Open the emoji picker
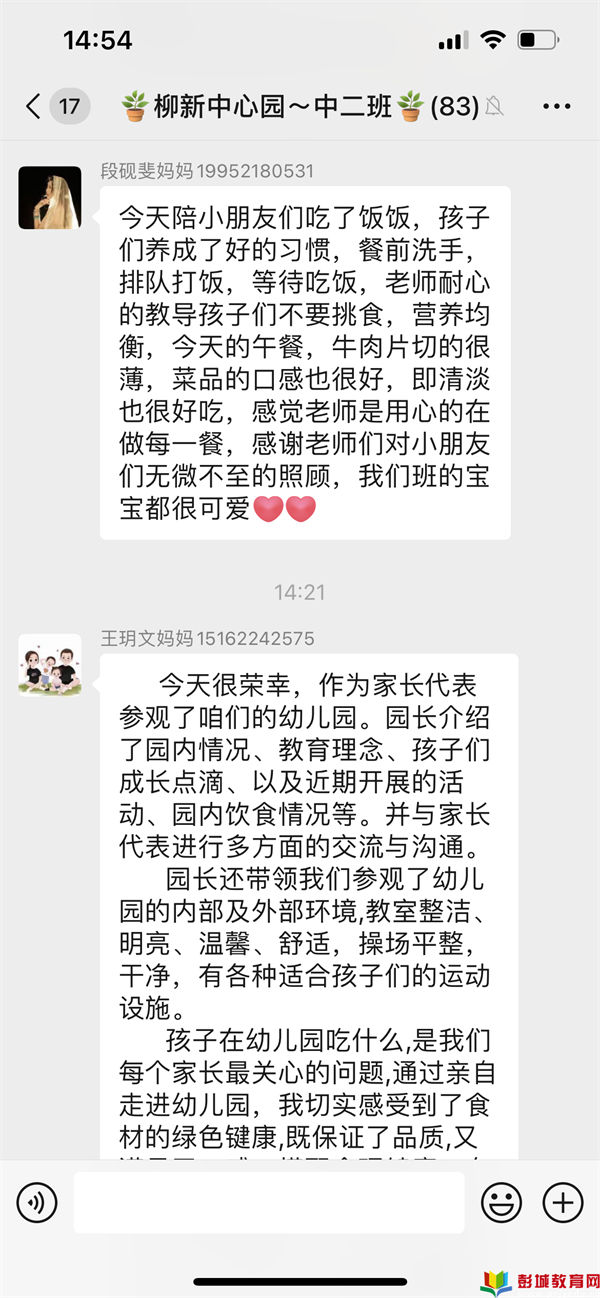Viewport: 600px width, 1298px height. click(501, 1203)
